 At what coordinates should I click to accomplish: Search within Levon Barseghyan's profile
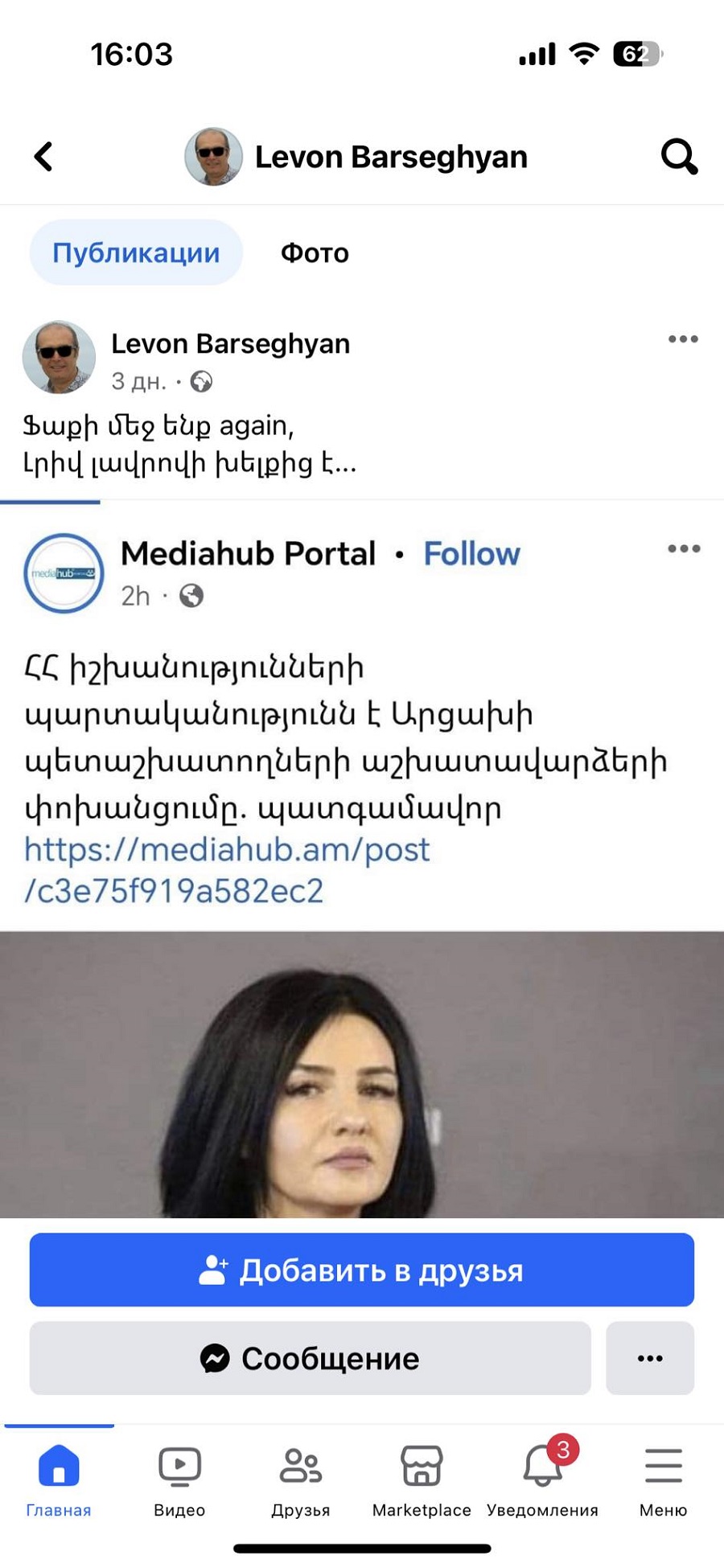[x=679, y=157]
